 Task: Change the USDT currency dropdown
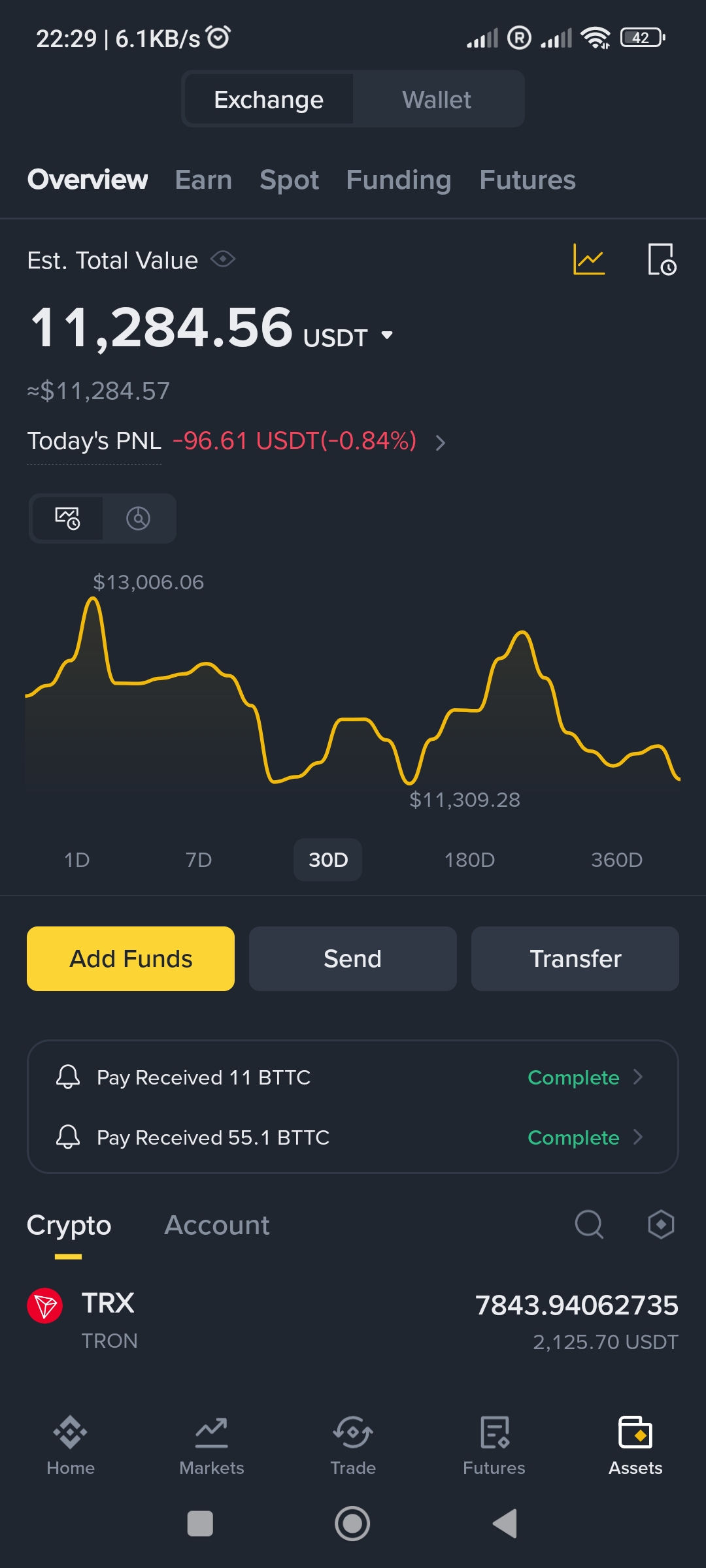point(348,336)
